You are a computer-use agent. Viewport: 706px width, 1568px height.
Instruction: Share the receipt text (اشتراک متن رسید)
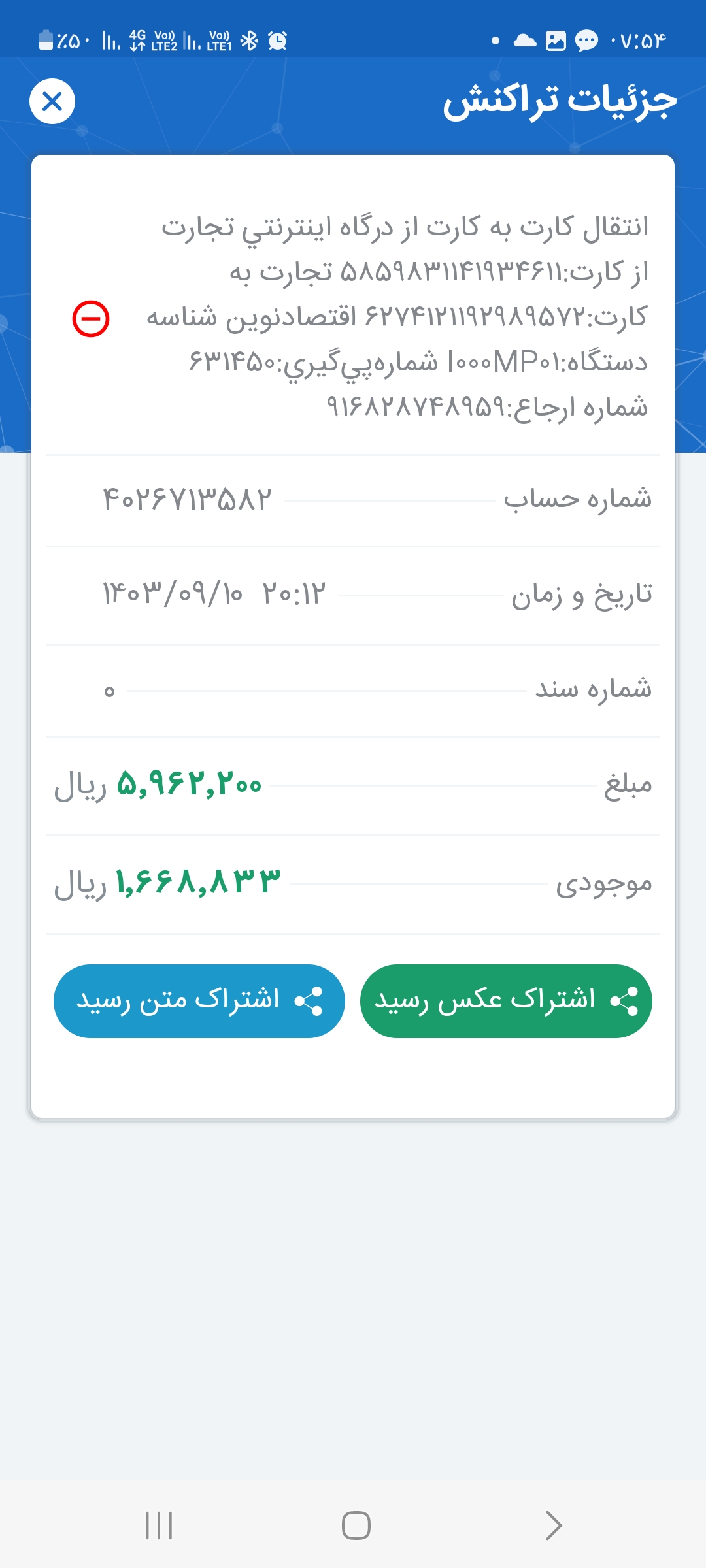tap(199, 1001)
